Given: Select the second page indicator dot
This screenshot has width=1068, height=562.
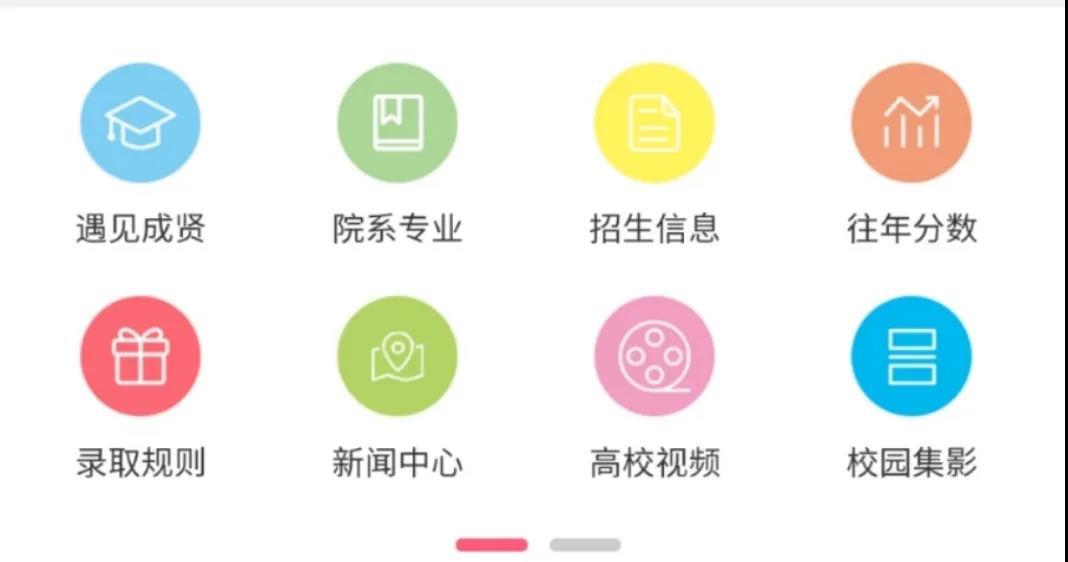Looking at the screenshot, I should (x=585, y=545).
